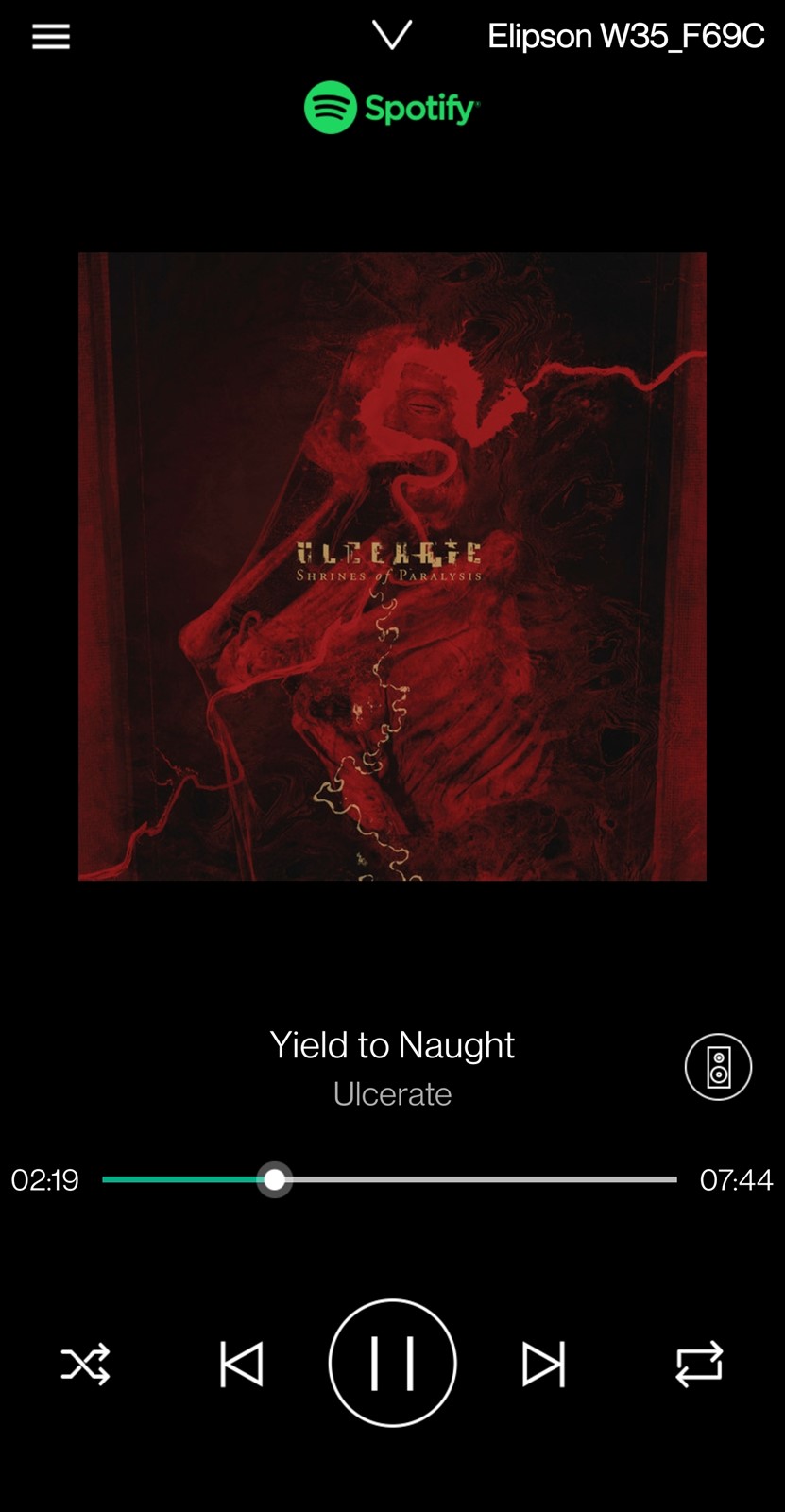Toggle shuffle mode

pyautogui.click(x=85, y=1364)
